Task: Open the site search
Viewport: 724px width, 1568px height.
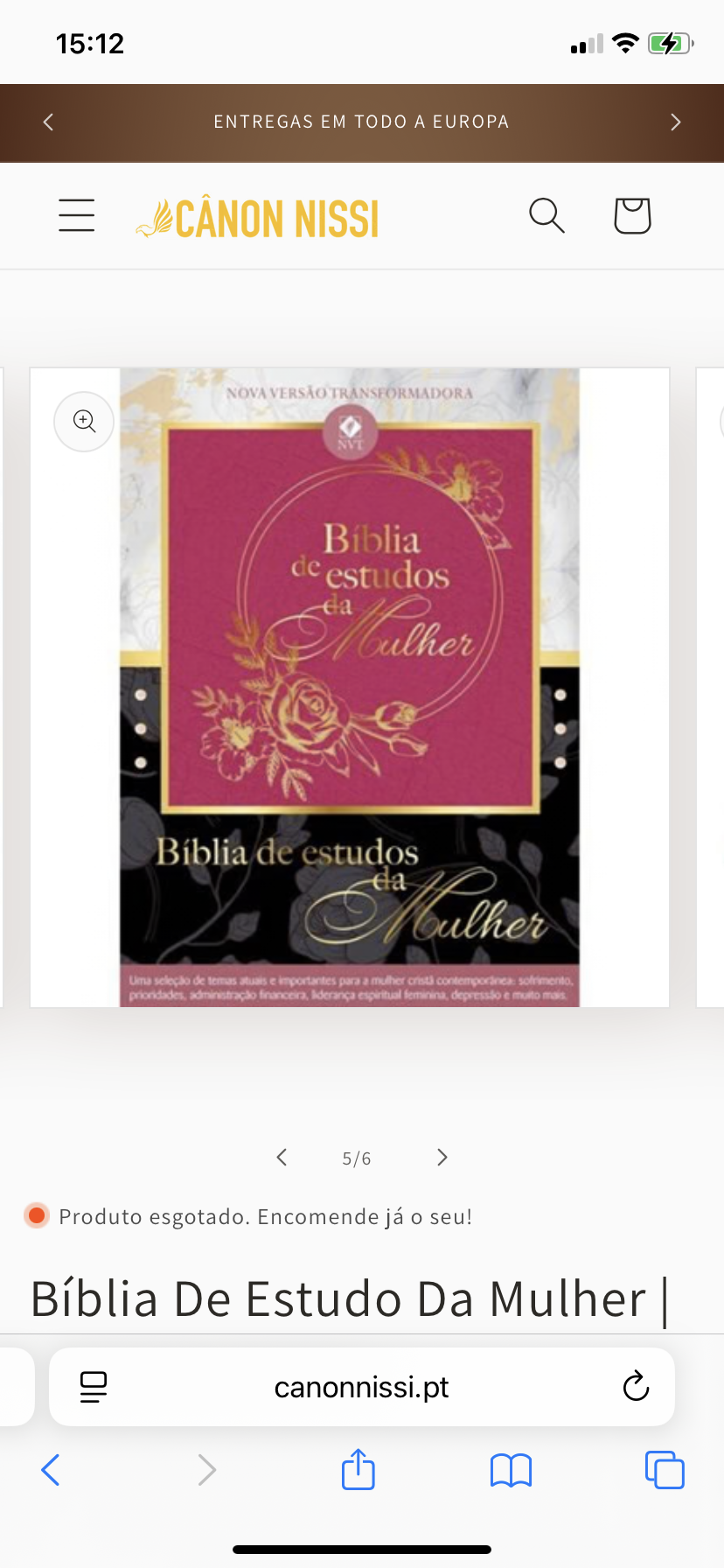Action: coord(546,215)
